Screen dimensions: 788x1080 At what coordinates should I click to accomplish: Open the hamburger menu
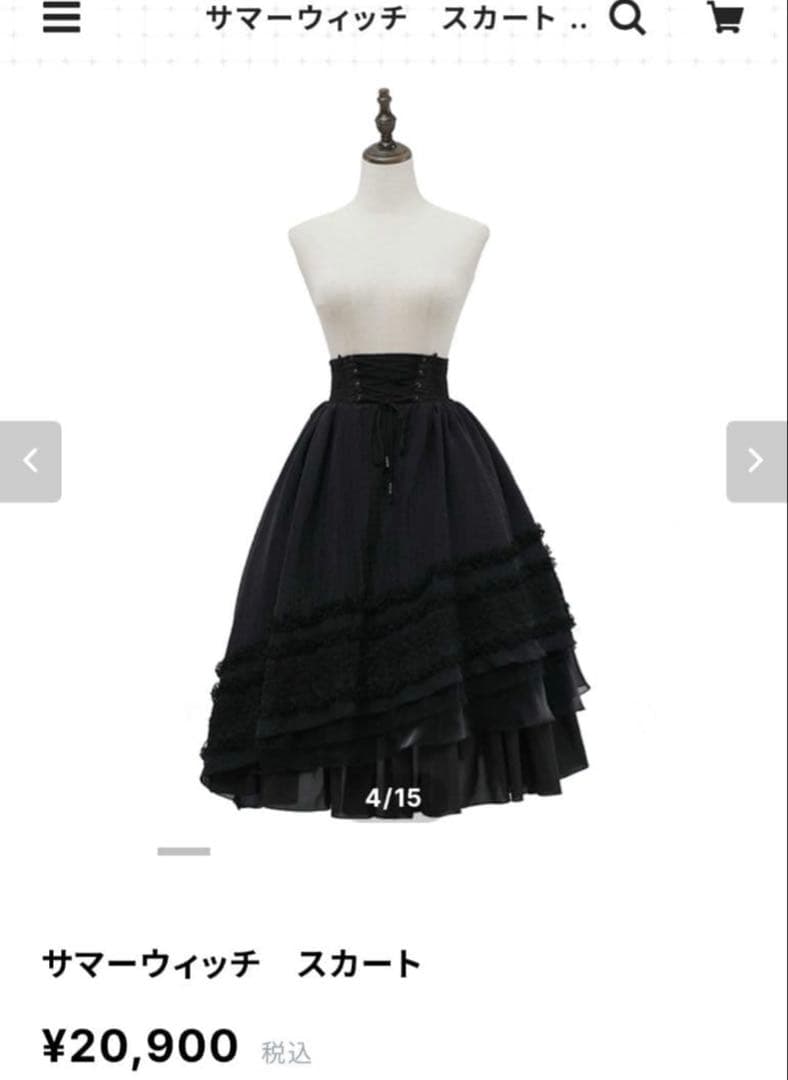pyautogui.click(x=62, y=18)
